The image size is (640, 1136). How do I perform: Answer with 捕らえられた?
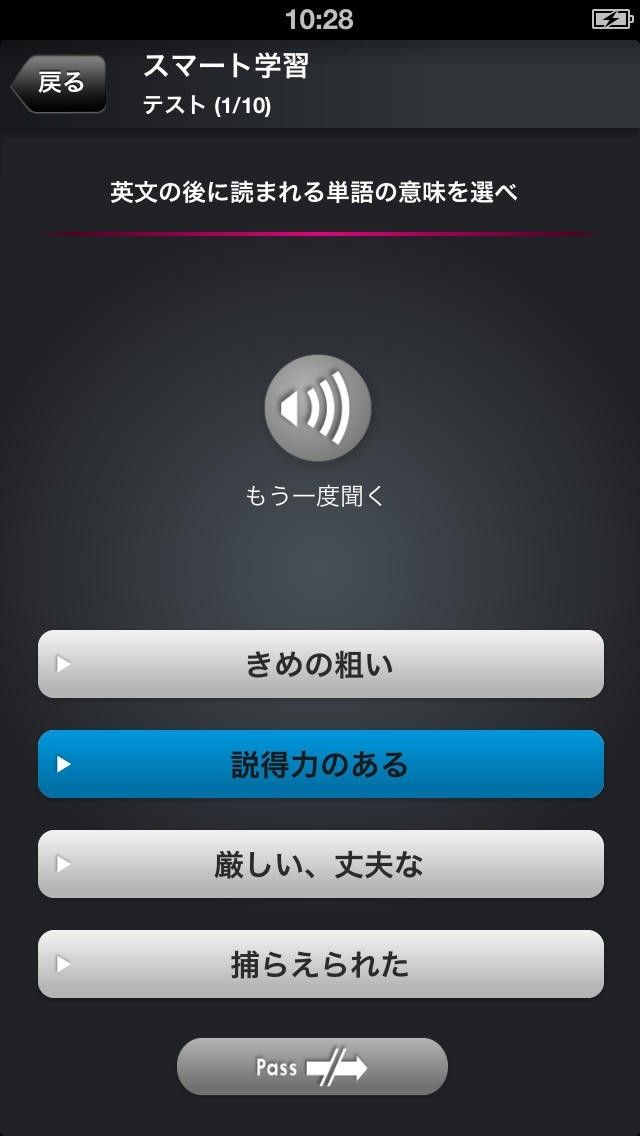320,964
